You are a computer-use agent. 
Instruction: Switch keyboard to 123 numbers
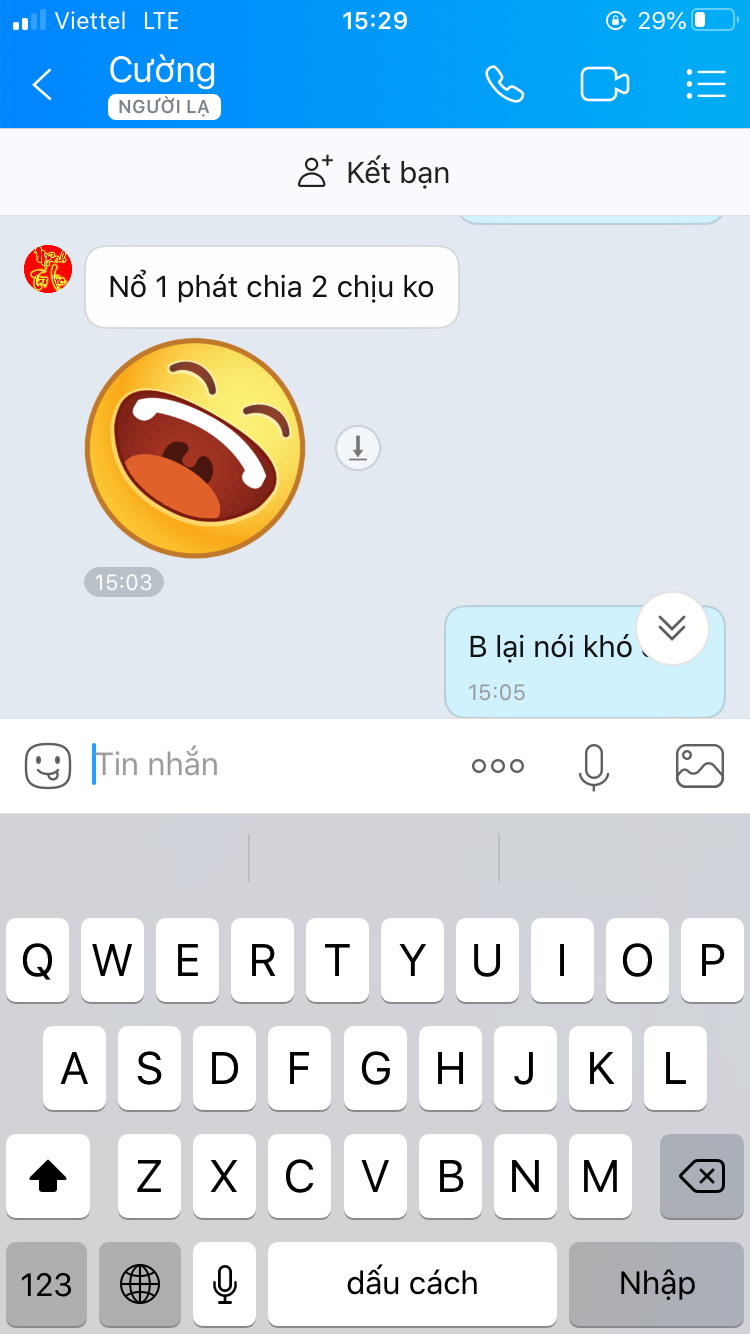(46, 1284)
